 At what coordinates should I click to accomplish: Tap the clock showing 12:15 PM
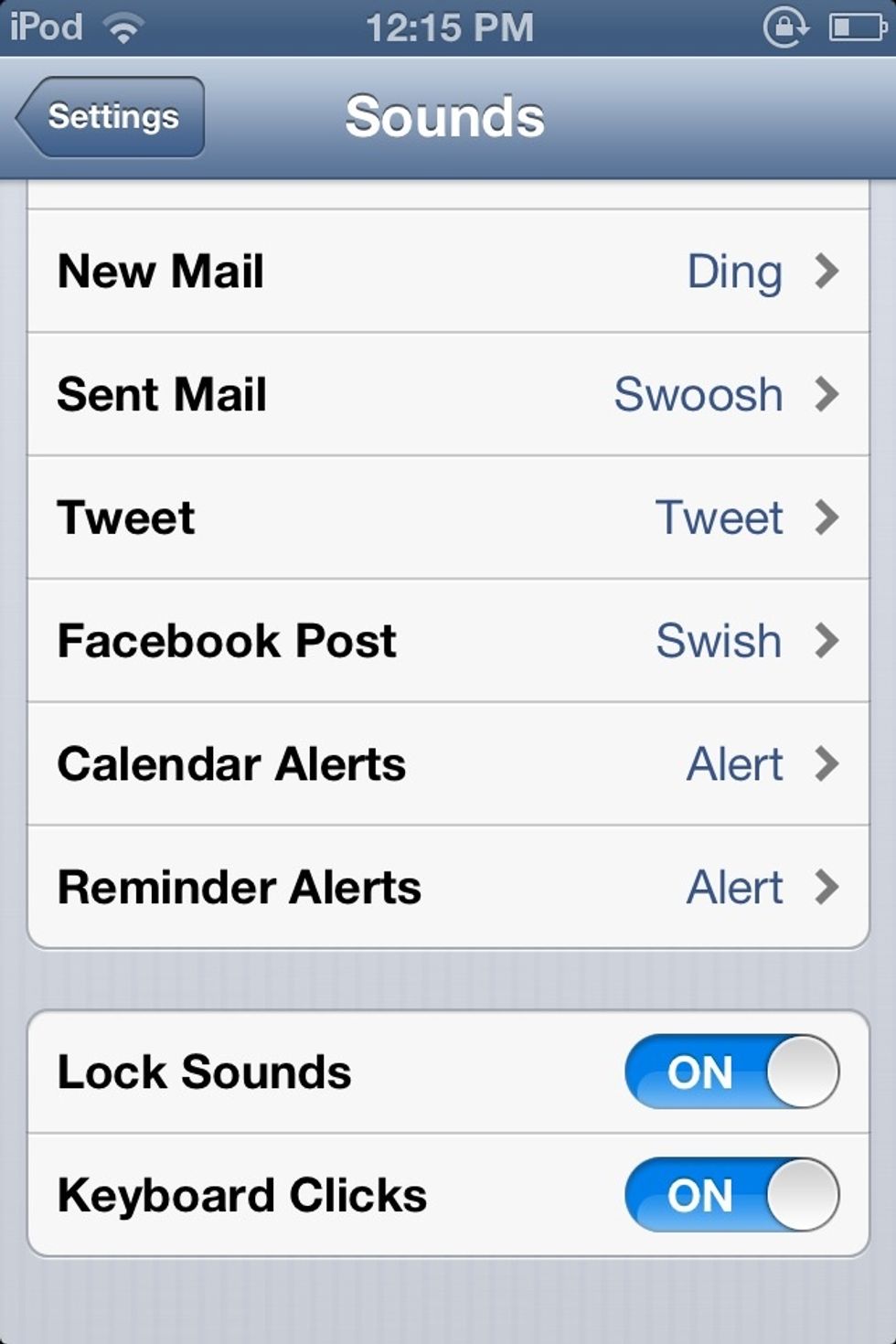[x=448, y=27]
